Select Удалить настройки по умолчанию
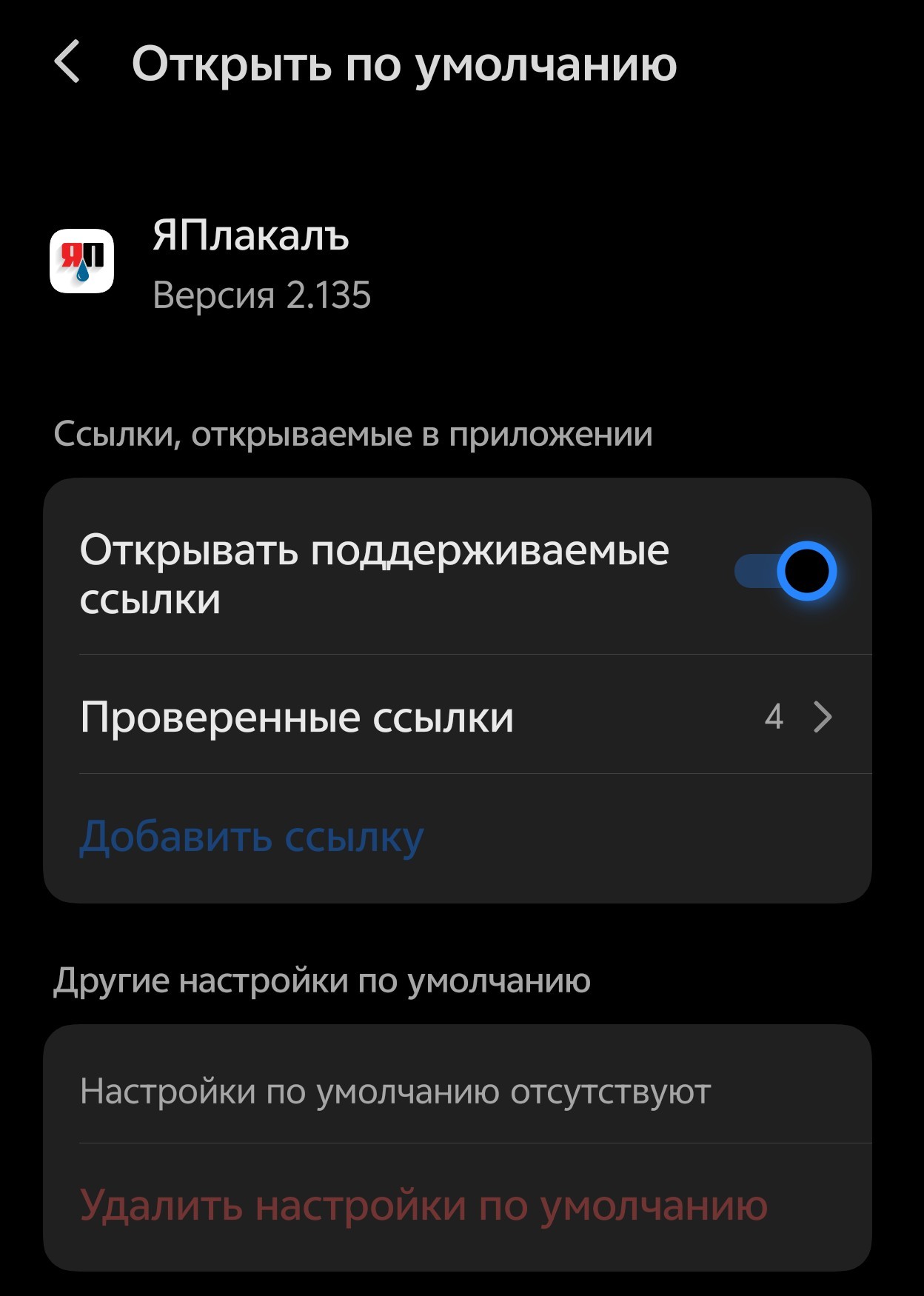The image size is (924, 1296). pos(423,1206)
